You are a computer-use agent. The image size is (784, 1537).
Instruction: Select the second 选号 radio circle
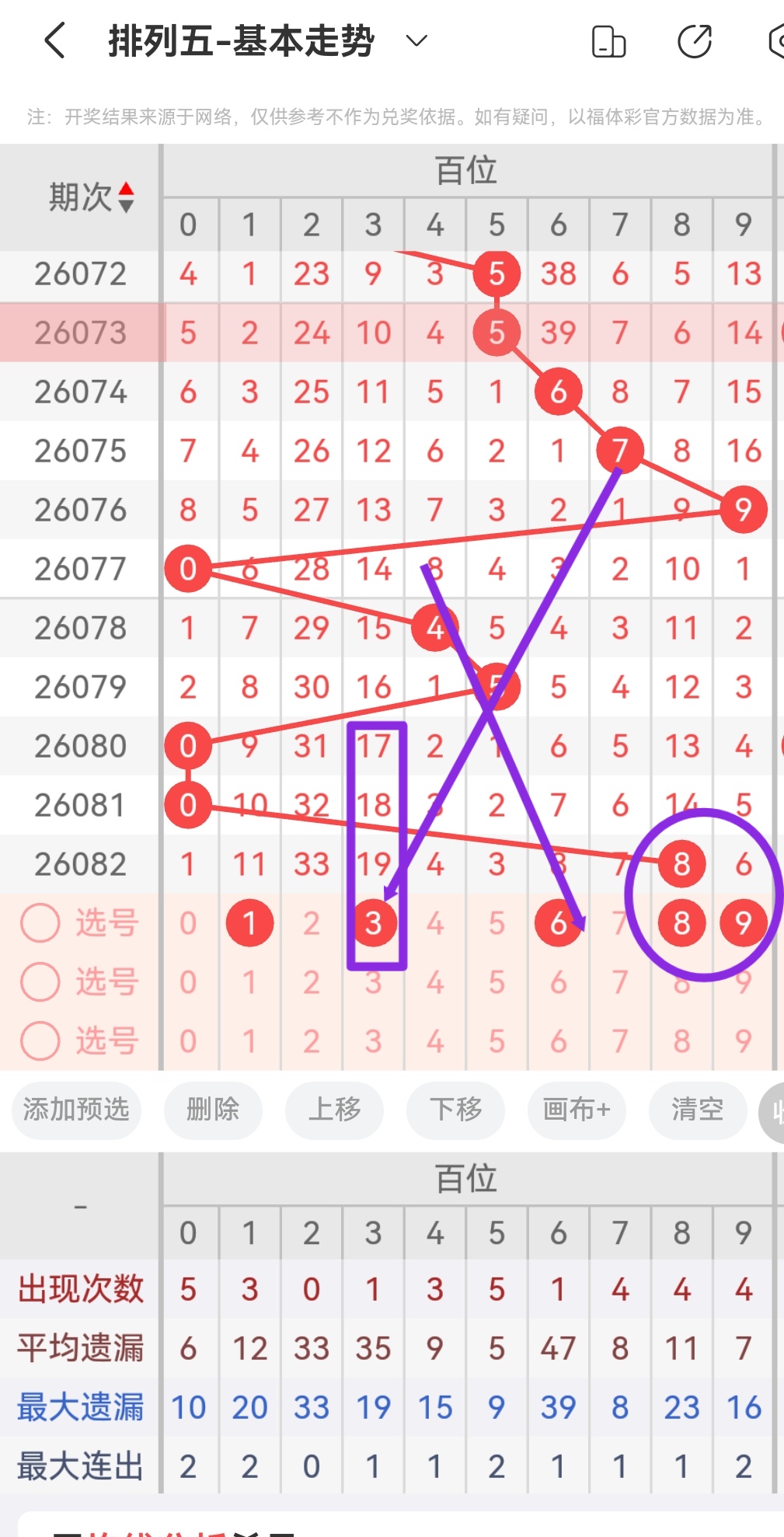(x=40, y=982)
